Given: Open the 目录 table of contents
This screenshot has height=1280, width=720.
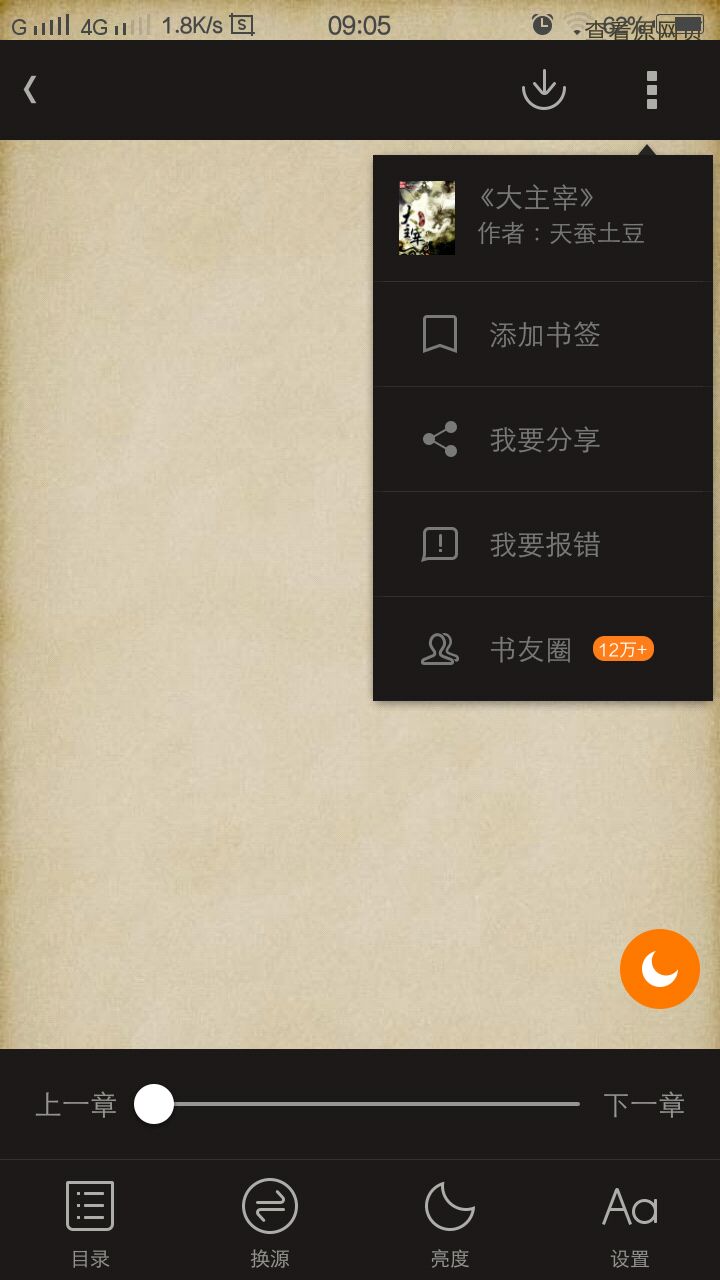Looking at the screenshot, I should point(90,1222).
